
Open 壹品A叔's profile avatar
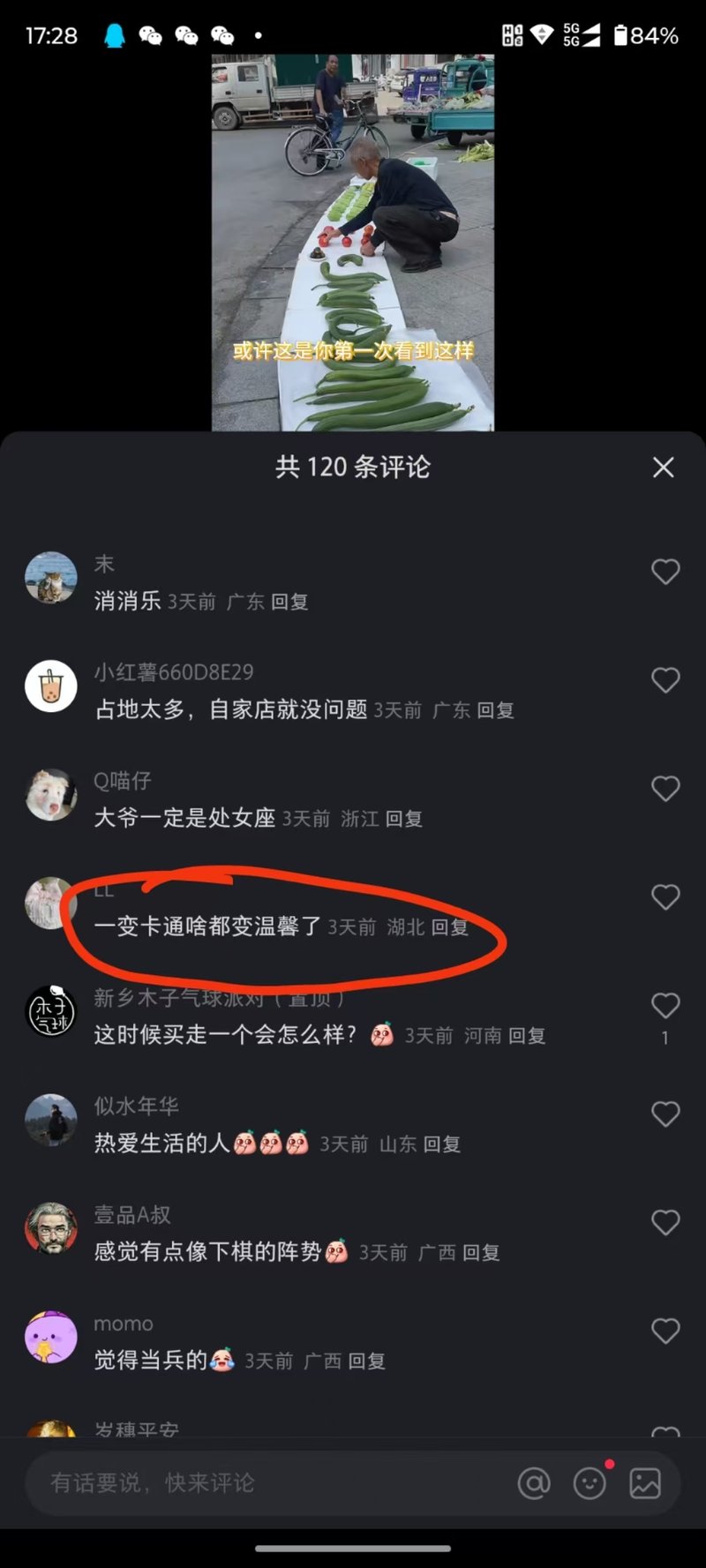coord(51,1228)
